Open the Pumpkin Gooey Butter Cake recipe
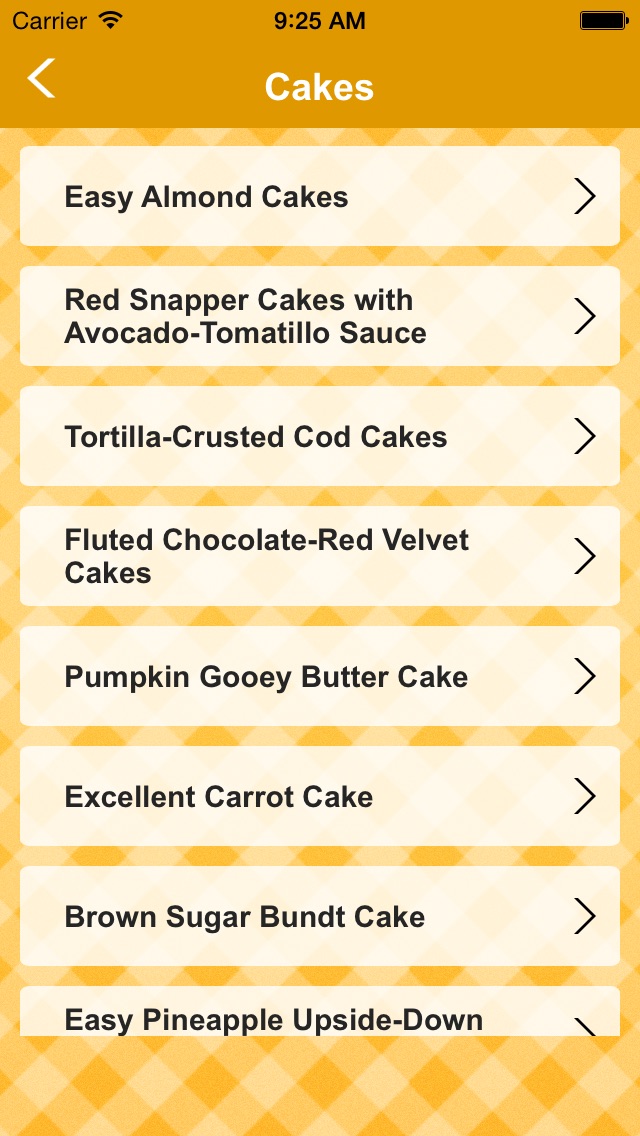This screenshot has width=640, height=1136. 320,676
